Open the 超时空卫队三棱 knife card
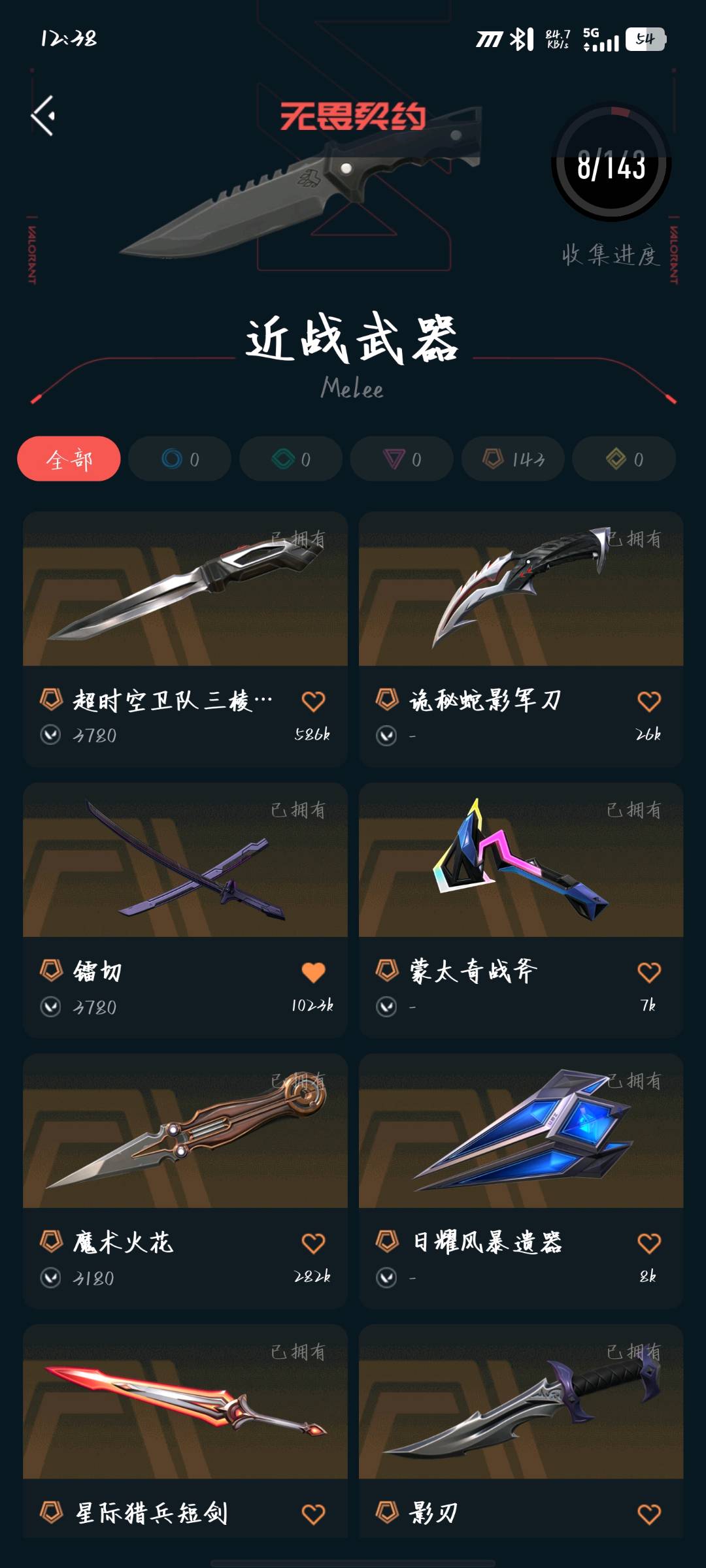 pos(185,639)
